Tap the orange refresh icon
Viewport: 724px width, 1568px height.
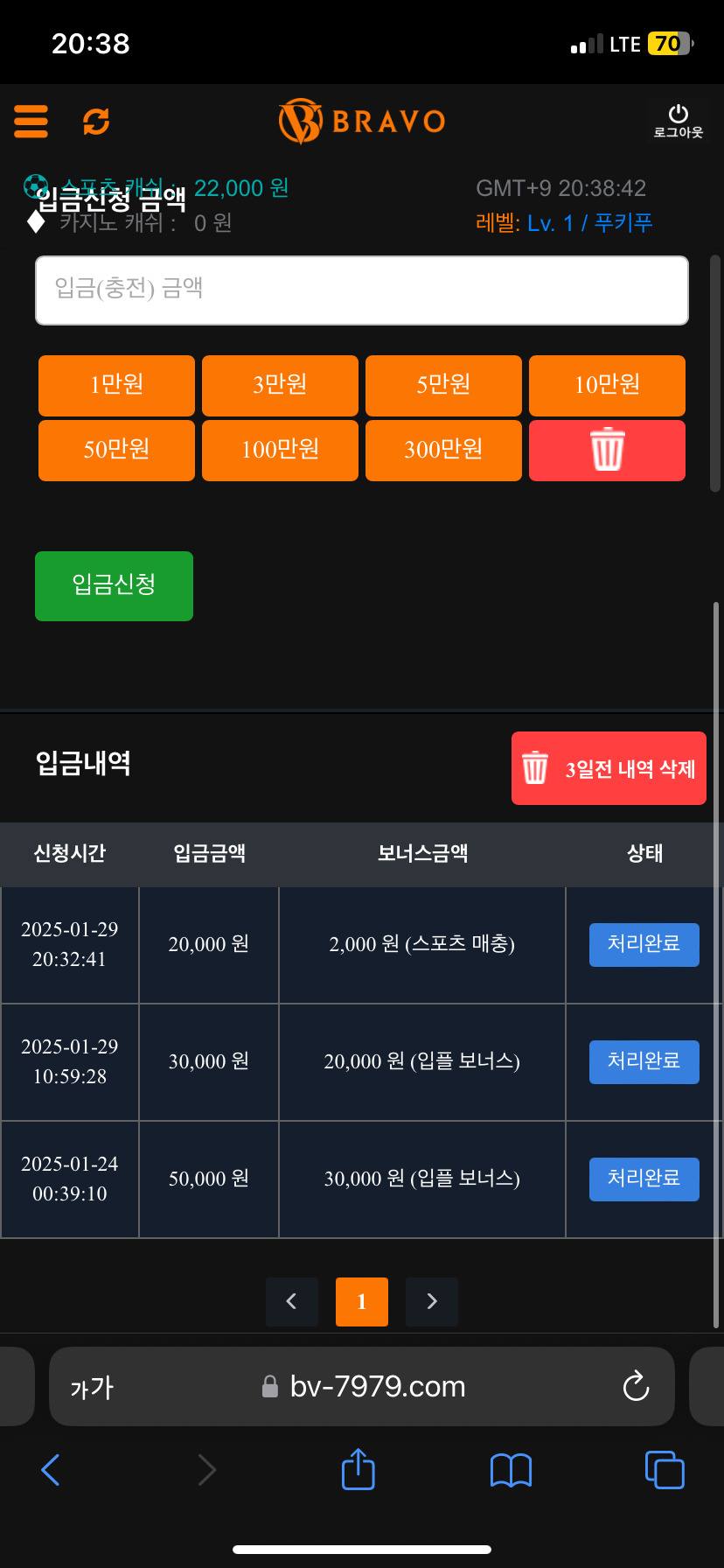click(96, 122)
